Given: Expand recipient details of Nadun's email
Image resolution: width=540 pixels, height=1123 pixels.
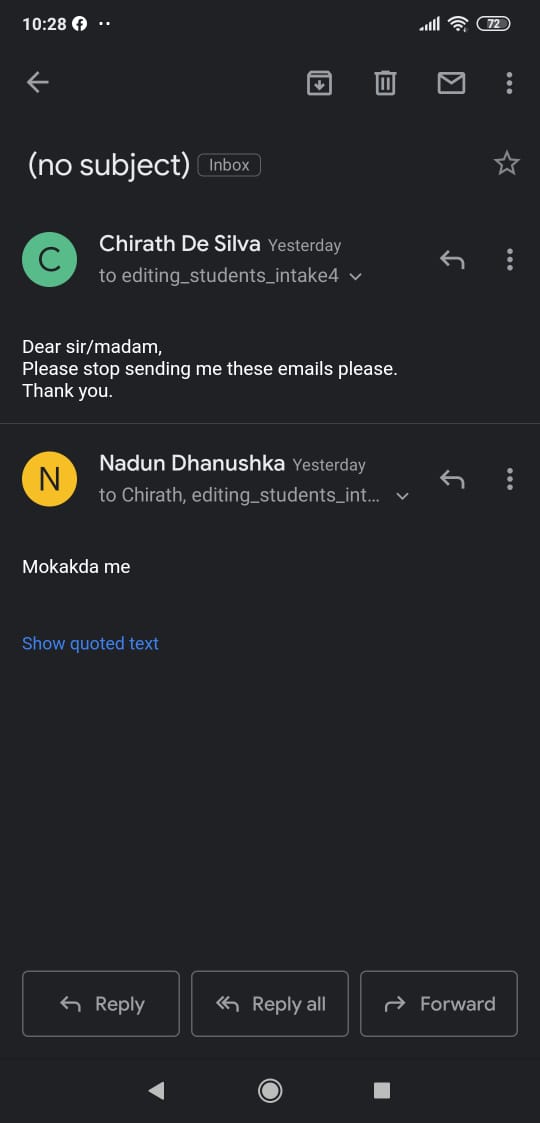Looking at the screenshot, I should click(x=402, y=496).
